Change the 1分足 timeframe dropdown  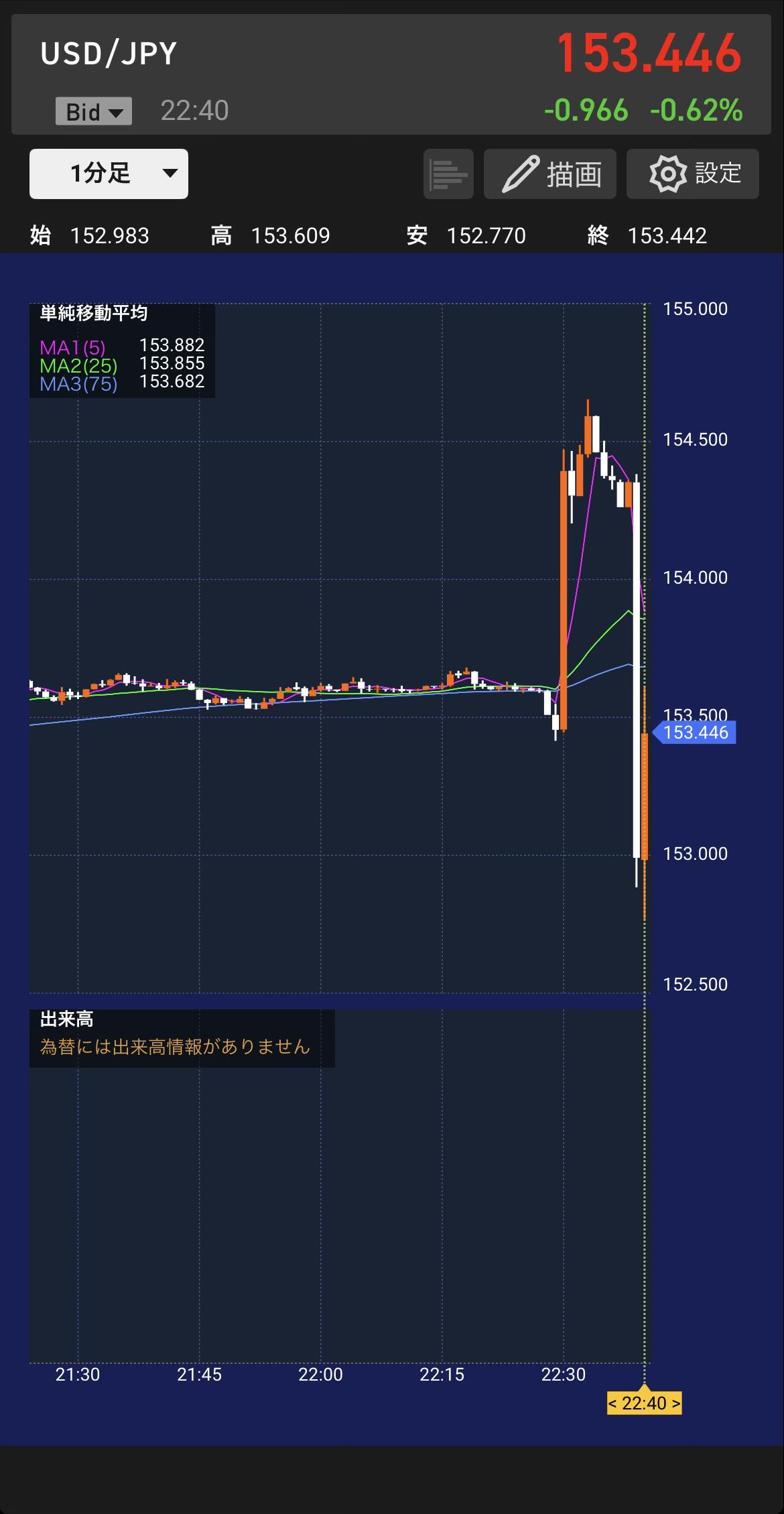pos(109,174)
